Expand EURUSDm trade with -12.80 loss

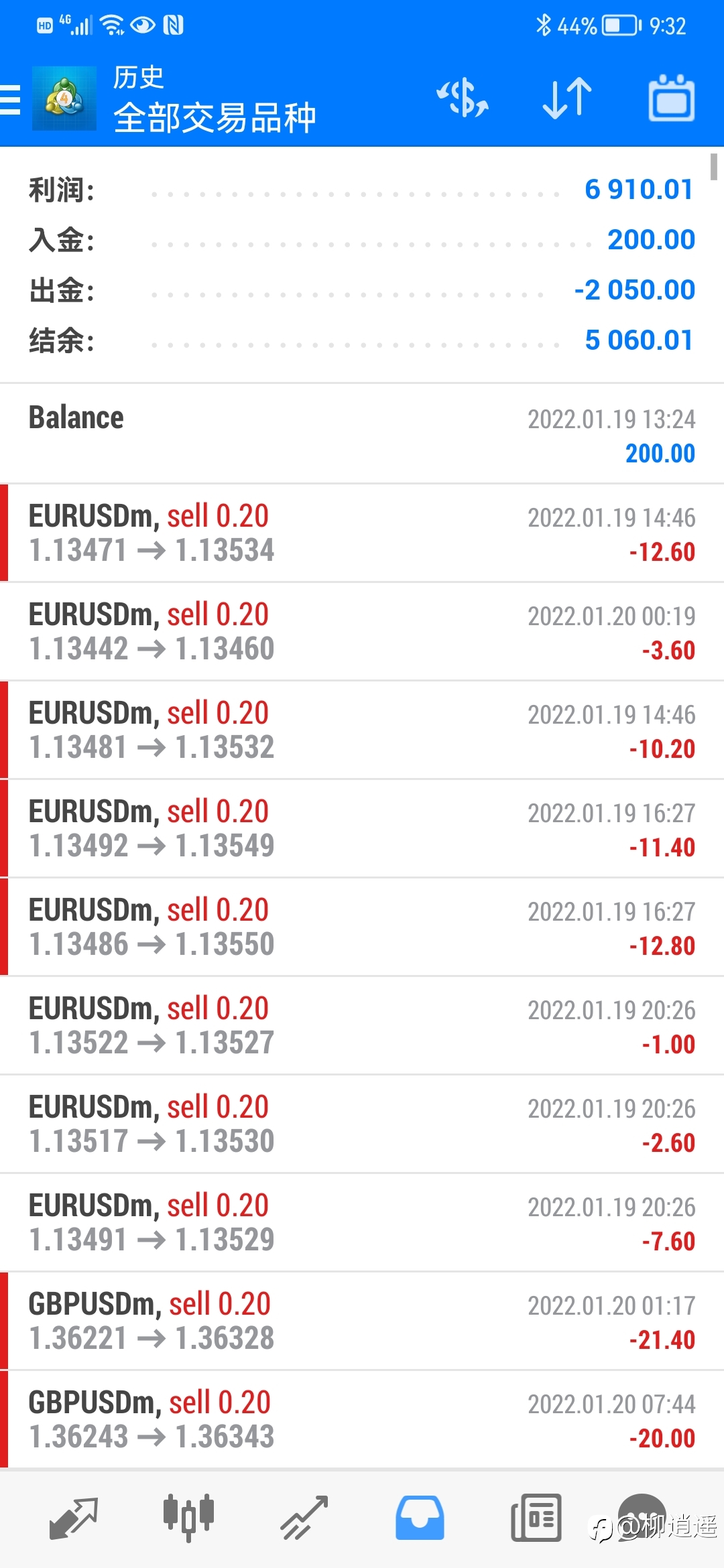point(362,927)
